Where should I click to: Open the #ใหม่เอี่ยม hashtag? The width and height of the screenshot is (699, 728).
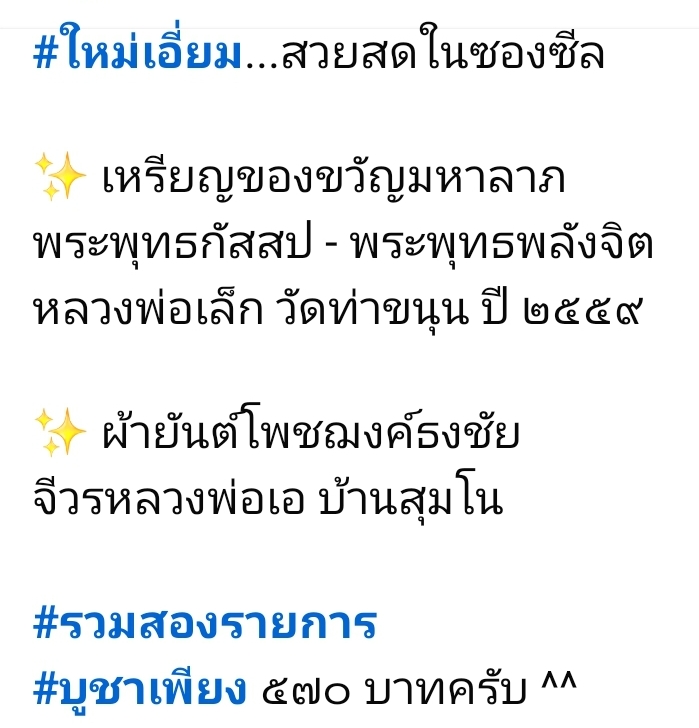click(x=137, y=53)
